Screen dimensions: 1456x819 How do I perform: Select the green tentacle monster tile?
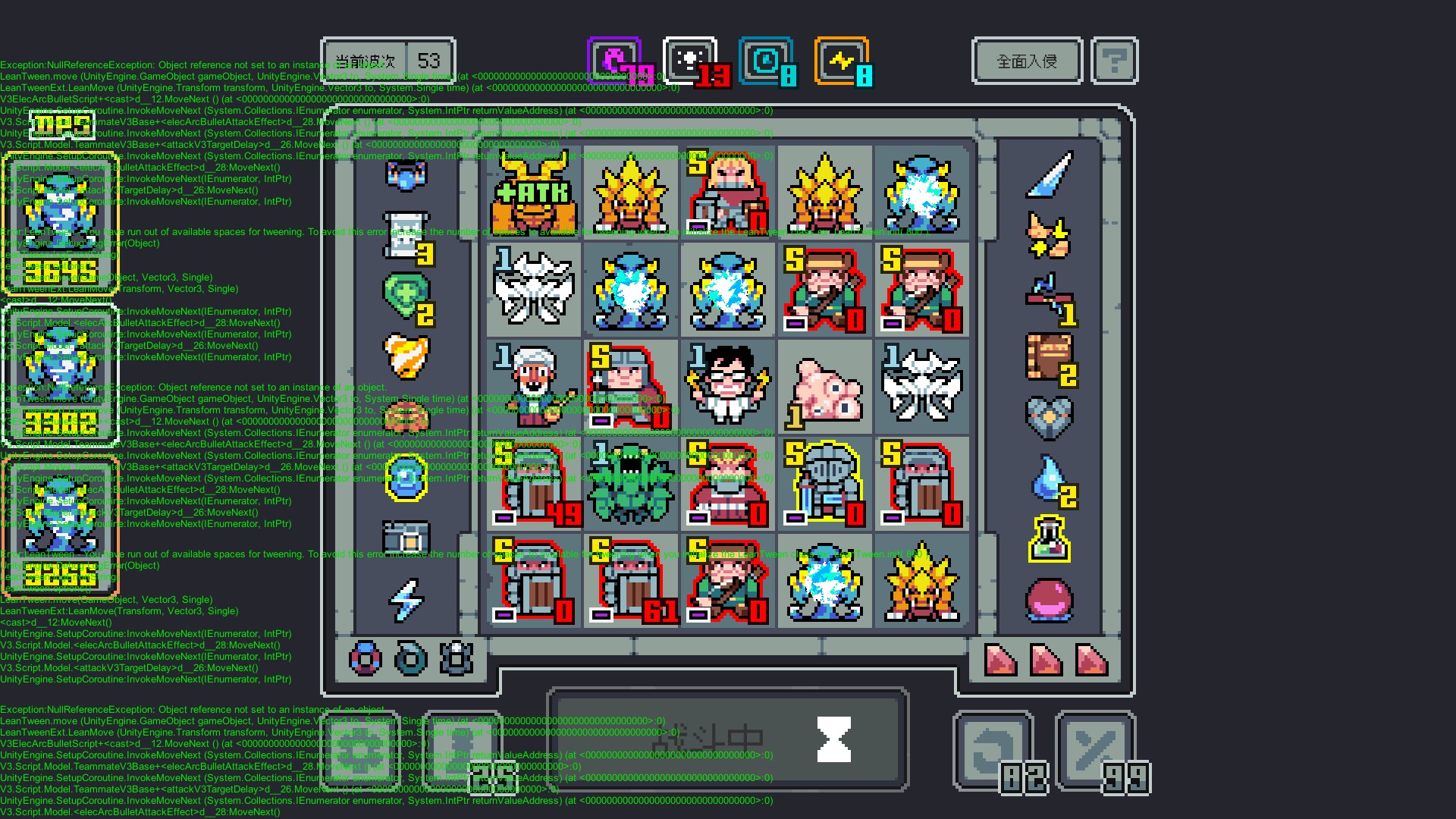(631, 483)
